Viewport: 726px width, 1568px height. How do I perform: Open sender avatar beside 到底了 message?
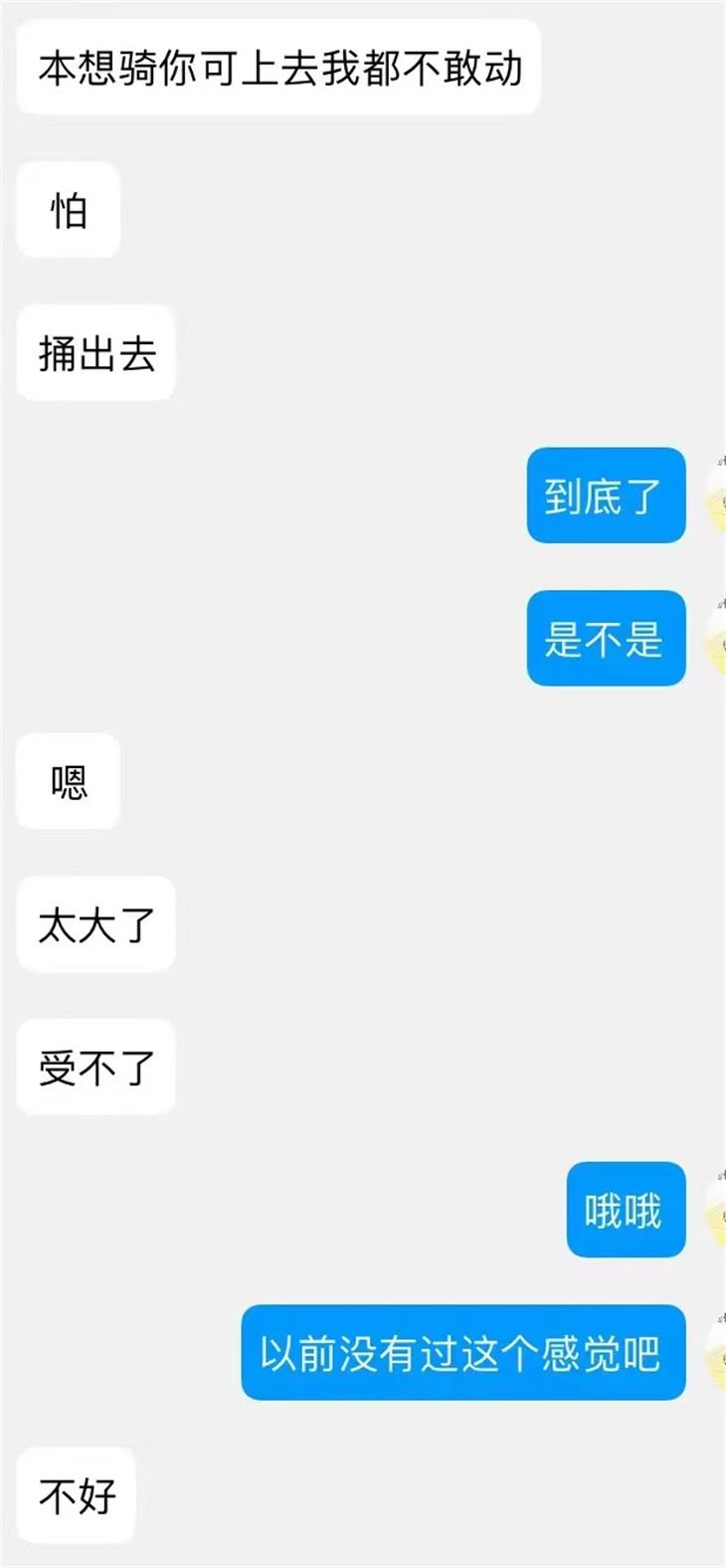click(716, 495)
